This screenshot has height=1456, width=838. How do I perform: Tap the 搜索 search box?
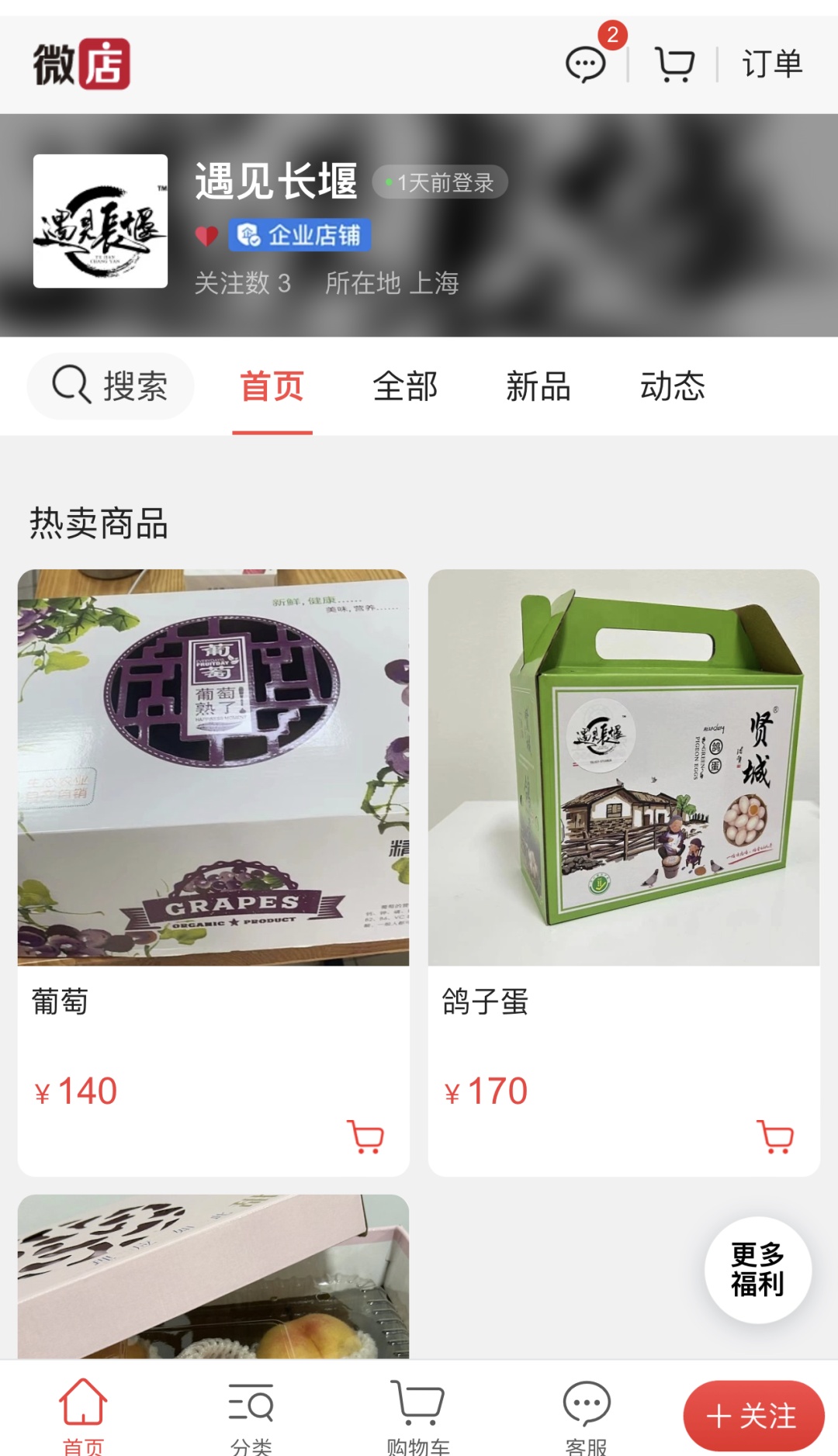coord(111,386)
